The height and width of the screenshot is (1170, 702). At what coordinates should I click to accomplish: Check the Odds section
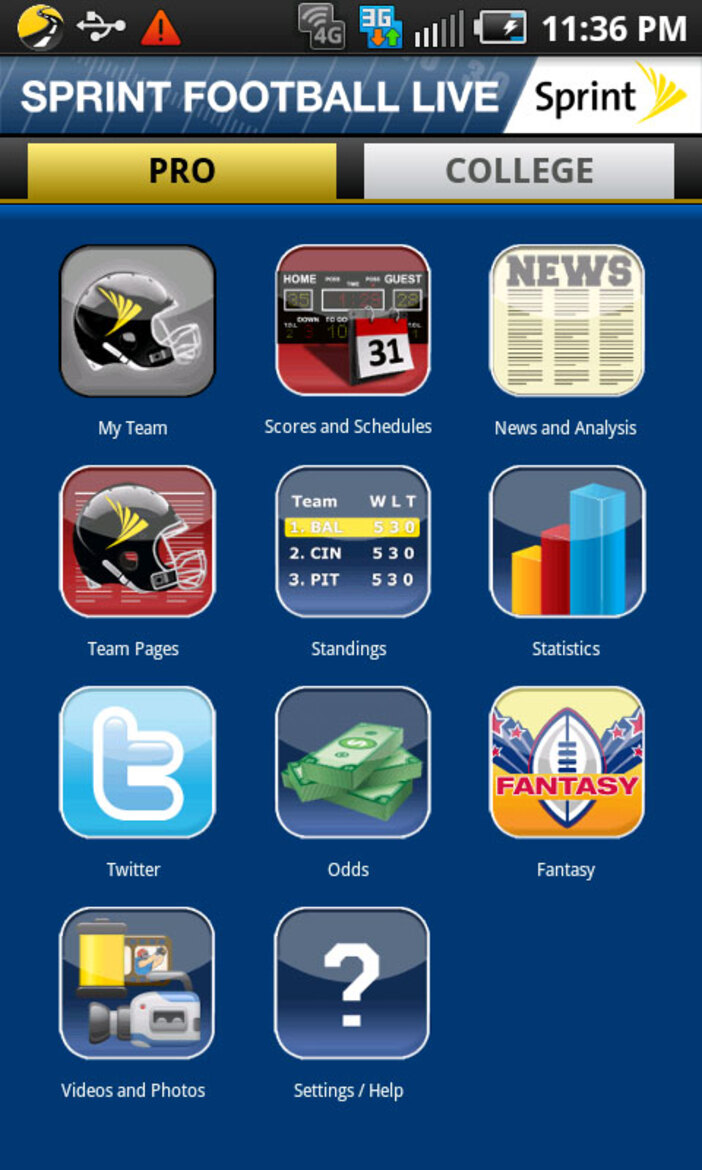[x=353, y=762]
